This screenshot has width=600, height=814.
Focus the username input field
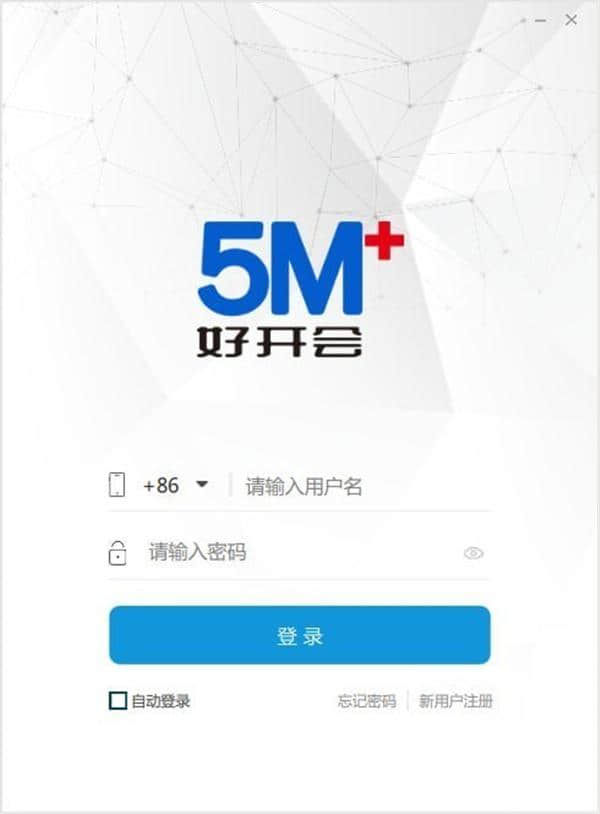(x=360, y=487)
